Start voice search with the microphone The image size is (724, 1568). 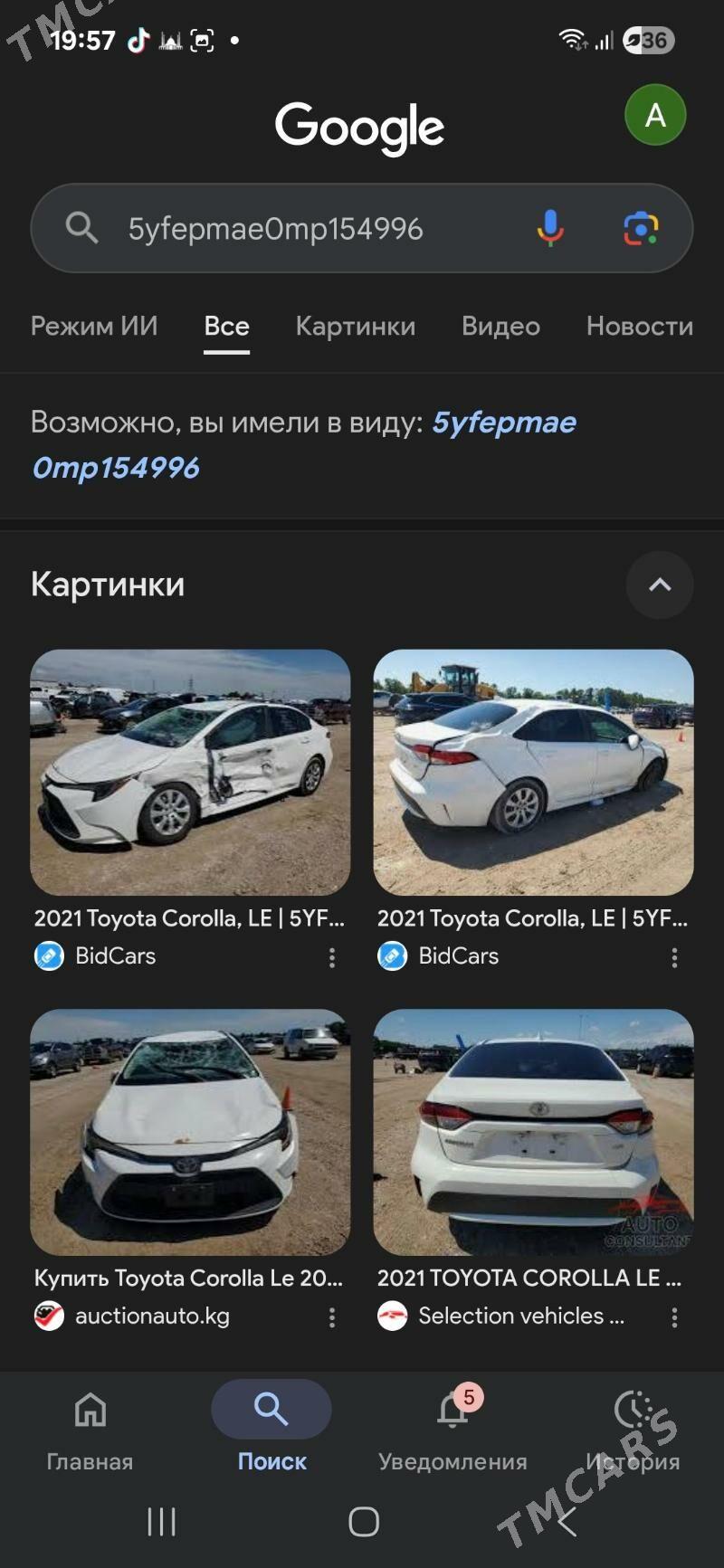549,228
